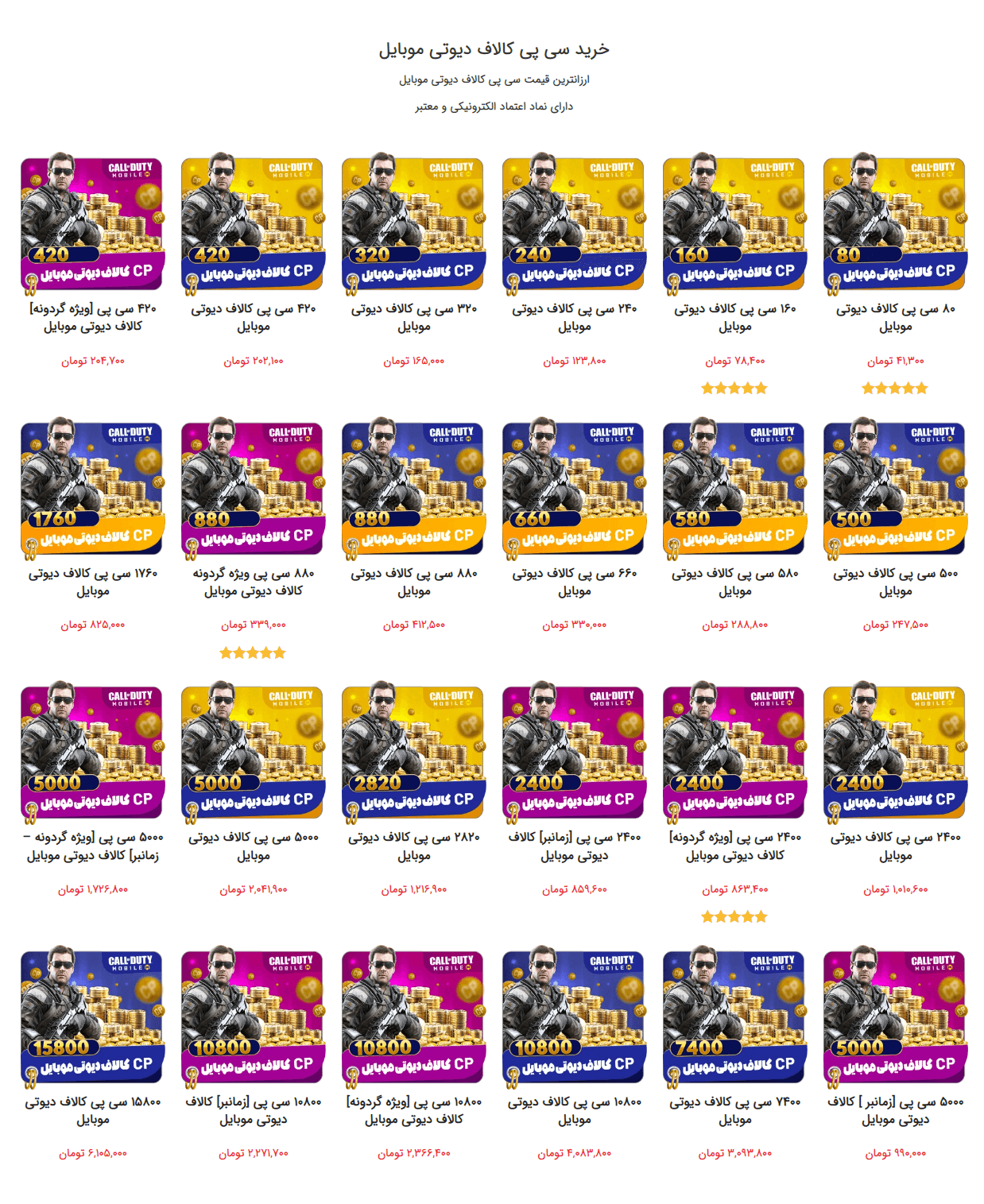View the 580 CP pack
This screenshot has width=984, height=1204.
[734, 487]
